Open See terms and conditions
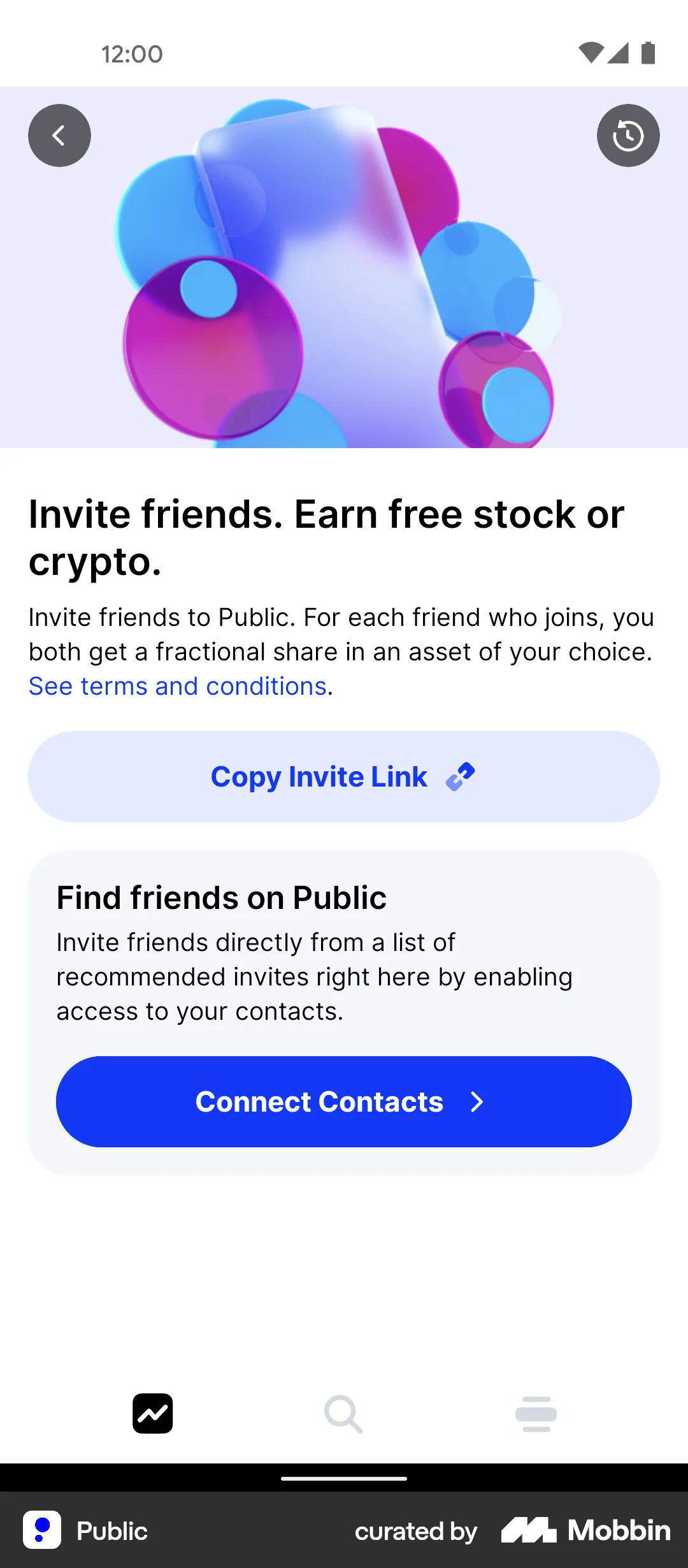688x1568 pixels. (177, 686)
